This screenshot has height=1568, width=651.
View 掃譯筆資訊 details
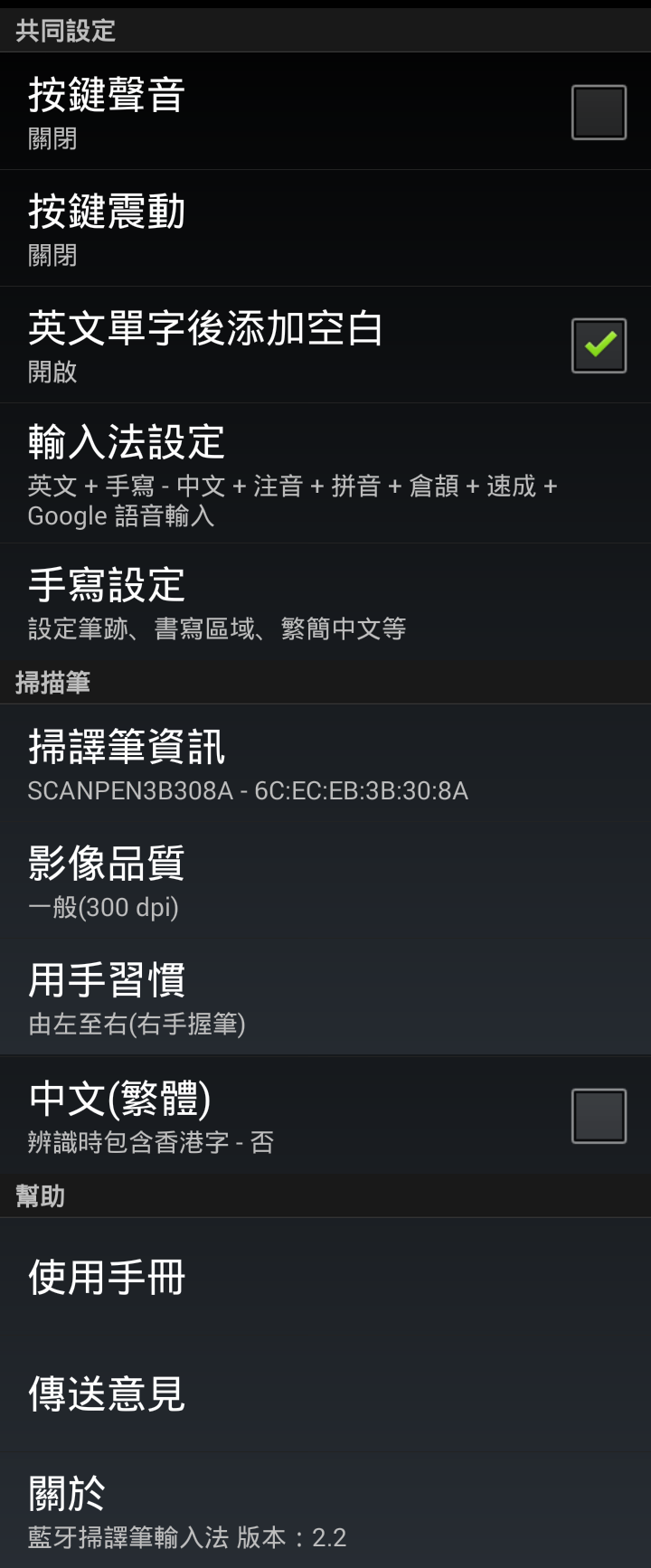[325, 764]
